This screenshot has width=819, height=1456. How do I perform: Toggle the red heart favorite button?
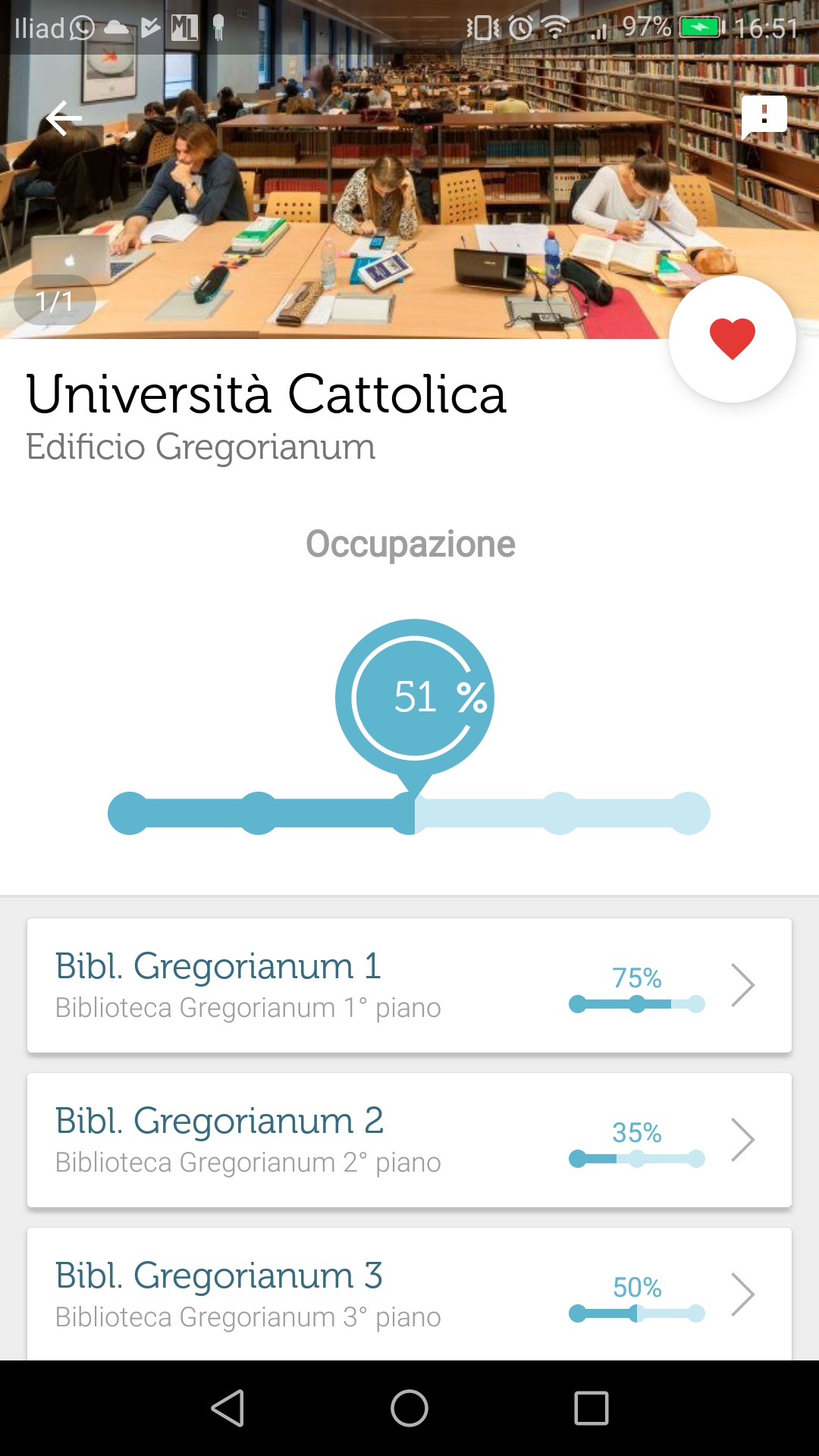[733, 339]
